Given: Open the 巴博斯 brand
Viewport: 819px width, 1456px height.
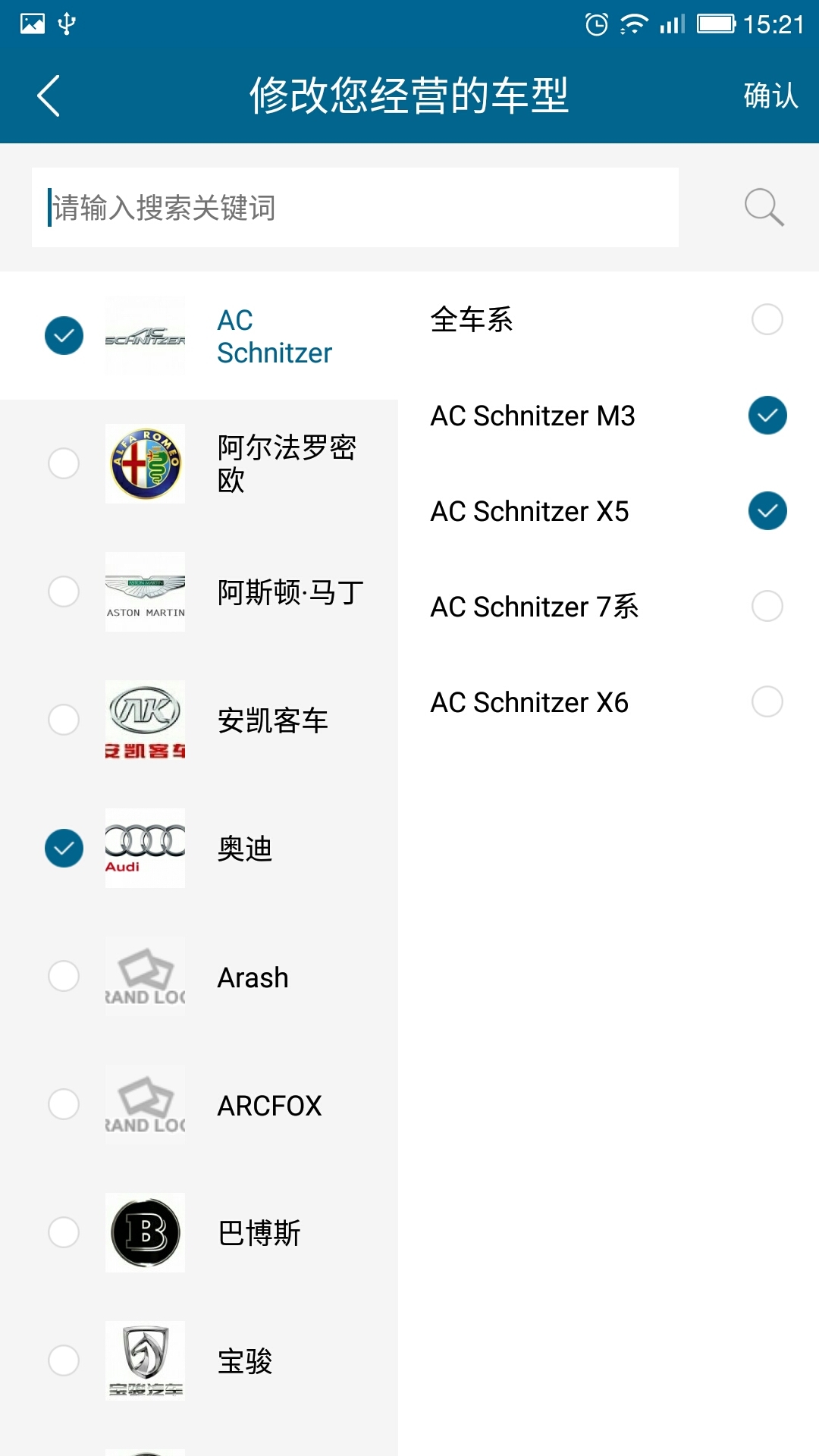Looking at the screenshot, I should coord(259,1233).
